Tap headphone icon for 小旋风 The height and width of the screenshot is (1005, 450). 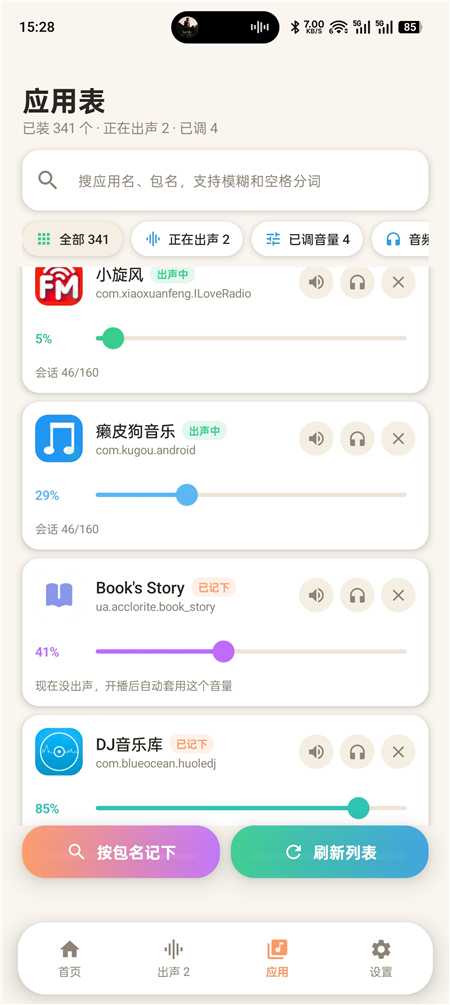click(x=357, y=282)
